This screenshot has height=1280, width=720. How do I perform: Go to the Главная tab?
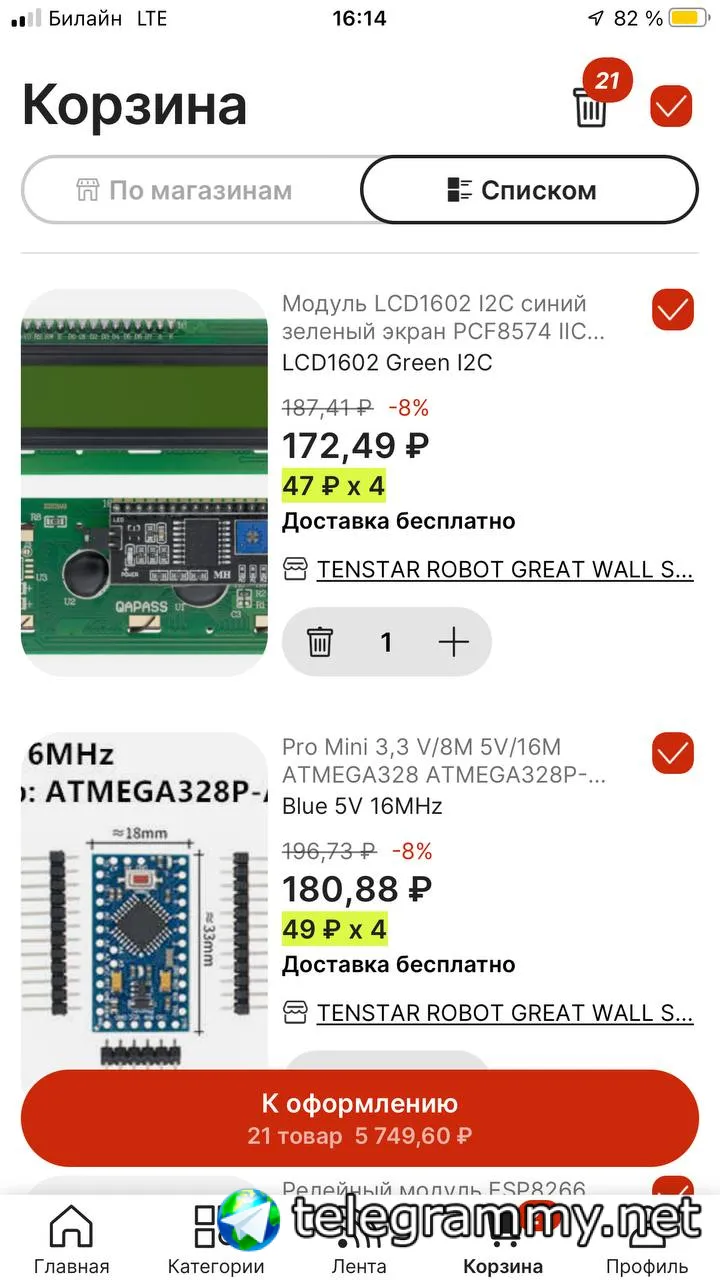click(x=71, y=1240)
